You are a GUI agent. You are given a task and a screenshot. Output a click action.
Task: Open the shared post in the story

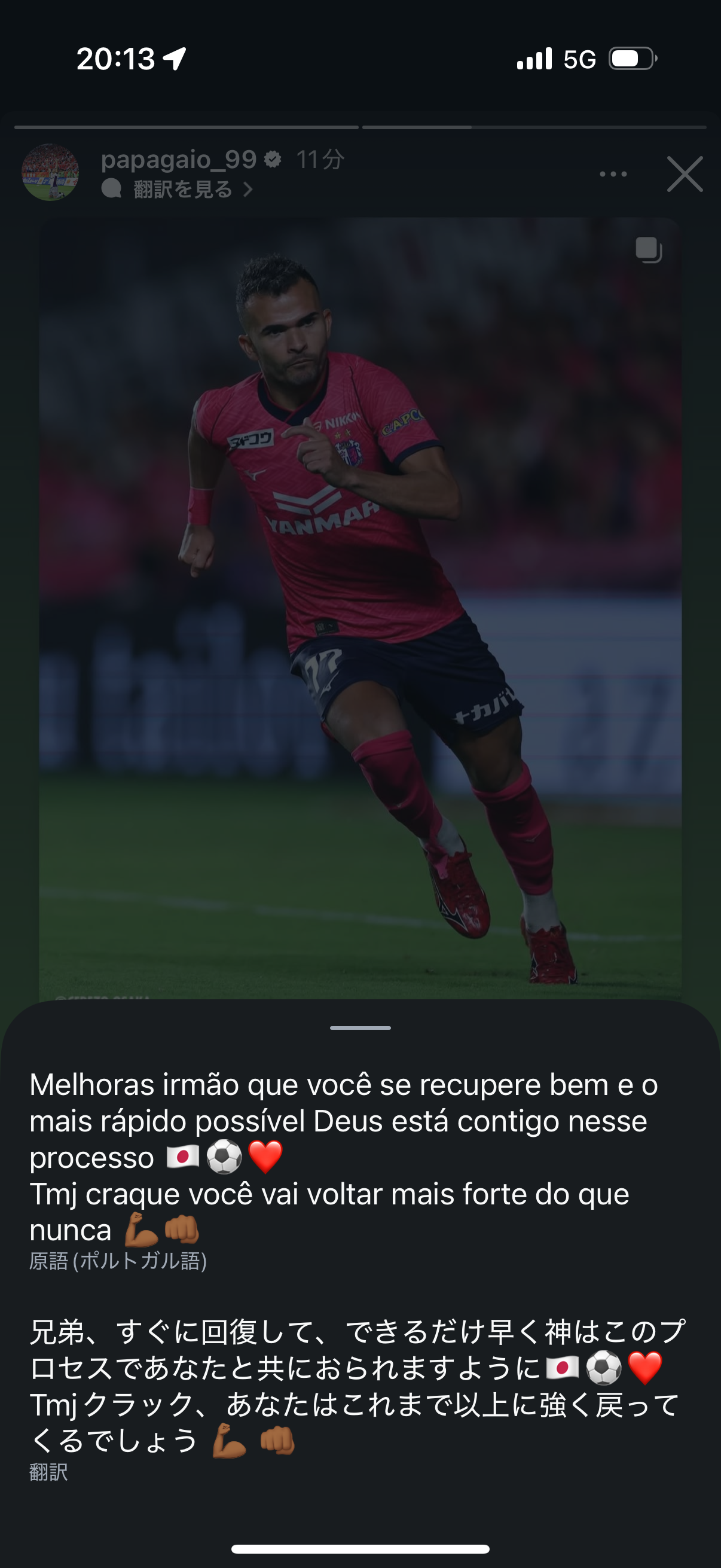[360, 609]
